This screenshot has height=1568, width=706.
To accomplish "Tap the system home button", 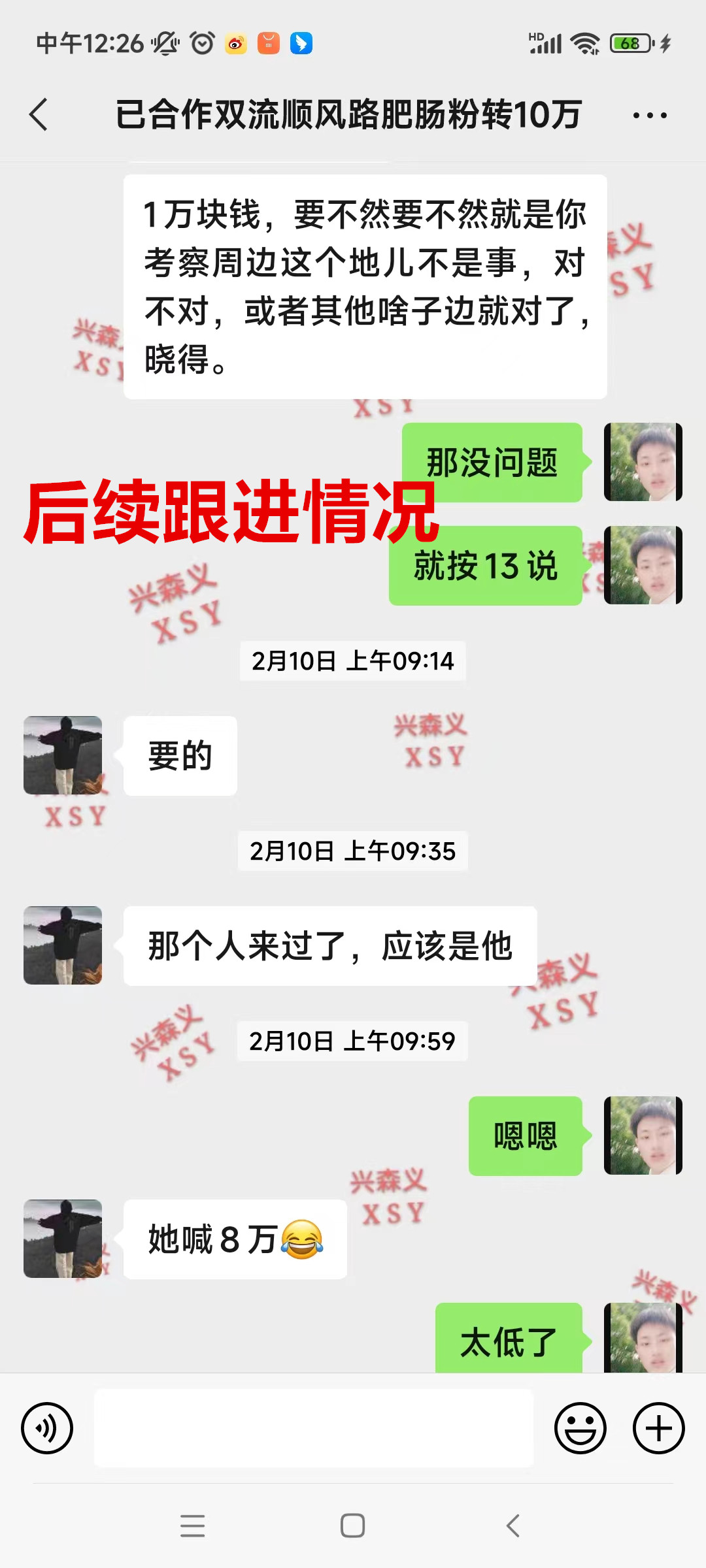I will (352, 1526).
